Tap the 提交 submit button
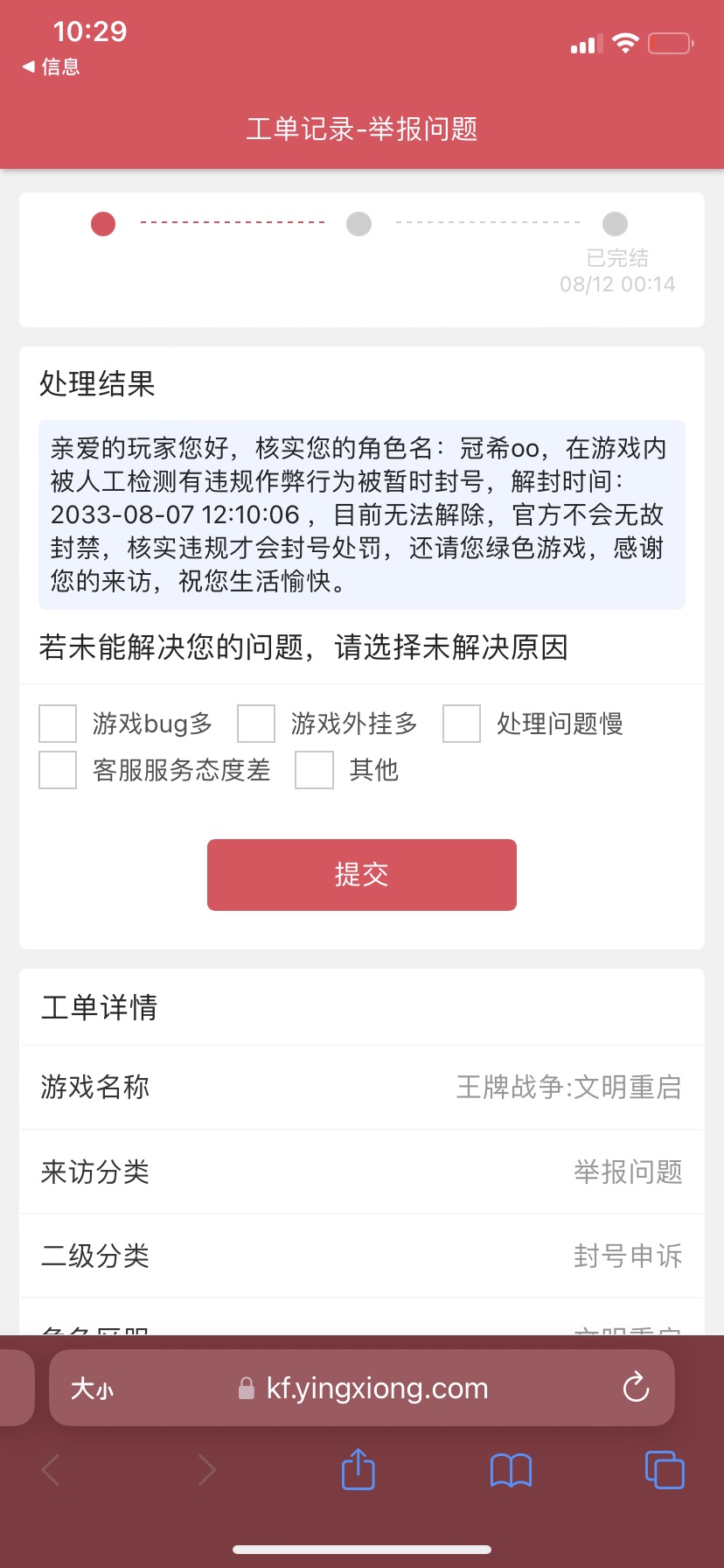The height and width of the screenshot is (1568, 724). (x=362, y=875)
